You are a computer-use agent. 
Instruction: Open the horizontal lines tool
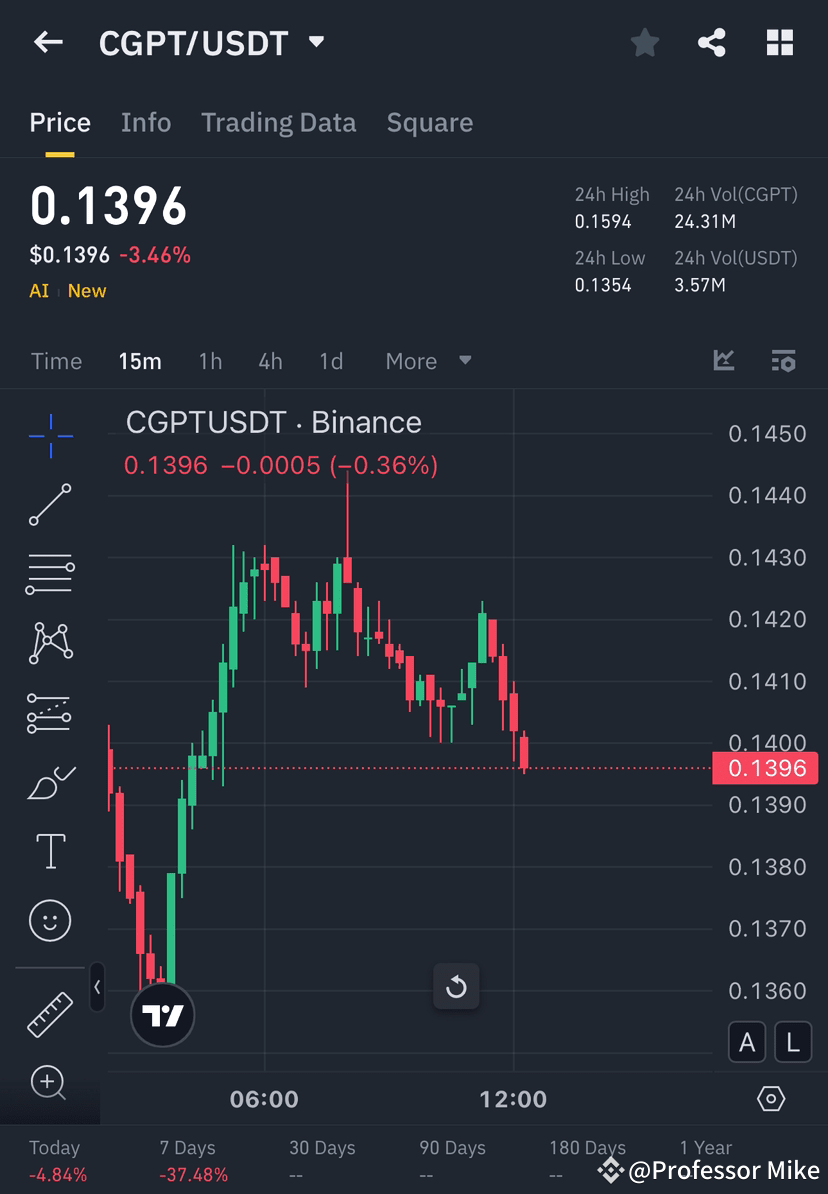[x=50, y=574]
